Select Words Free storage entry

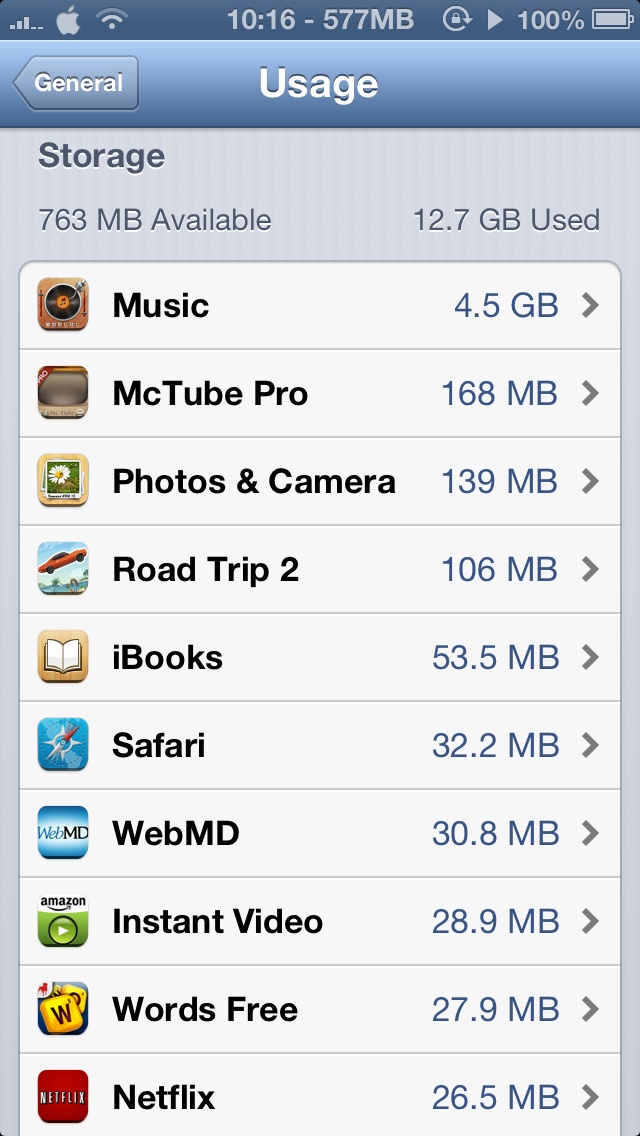click(x=320, y=1008)
